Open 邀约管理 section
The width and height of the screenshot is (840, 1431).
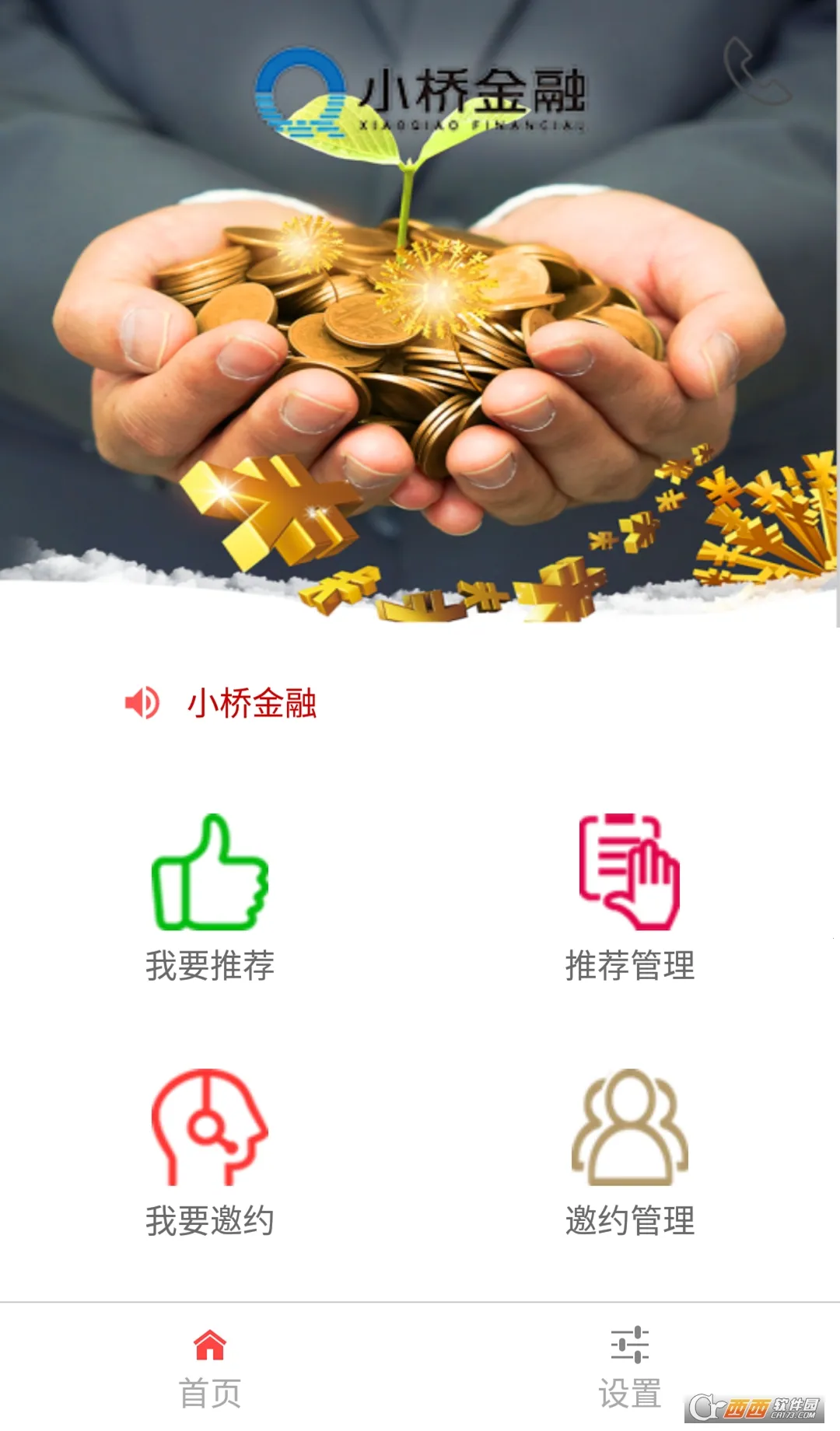coord(630,1151)
